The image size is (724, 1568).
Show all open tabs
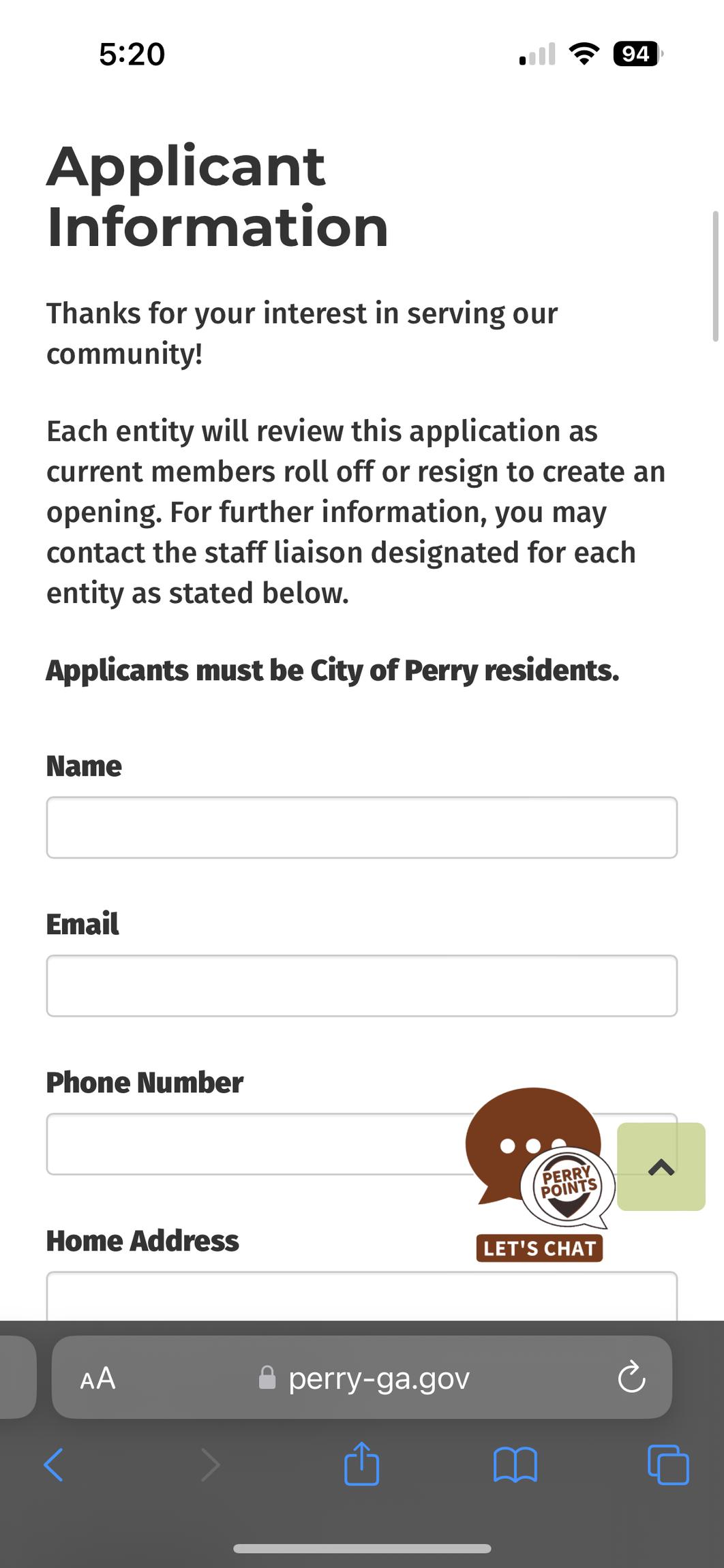(x=668, y=1464)
